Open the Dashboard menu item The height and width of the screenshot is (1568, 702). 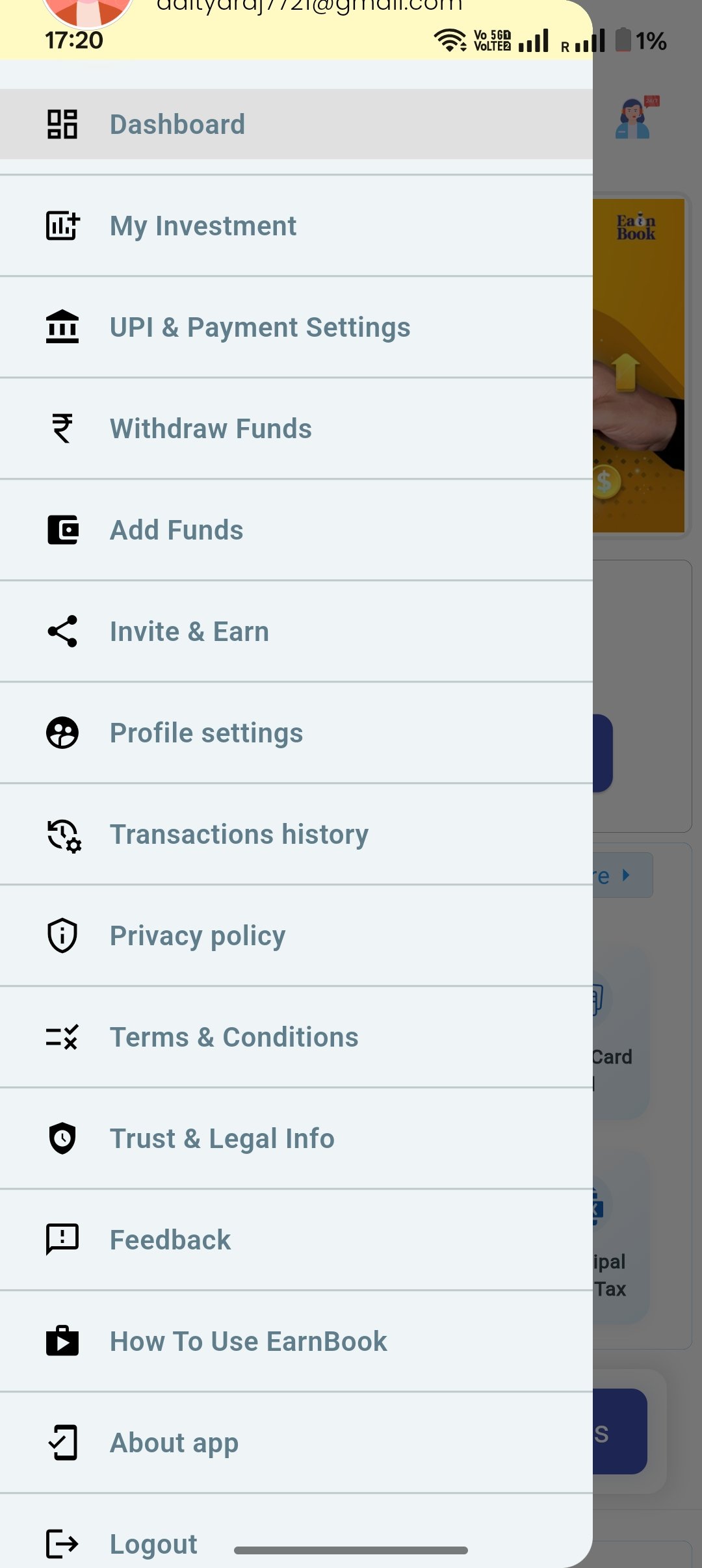177,124
